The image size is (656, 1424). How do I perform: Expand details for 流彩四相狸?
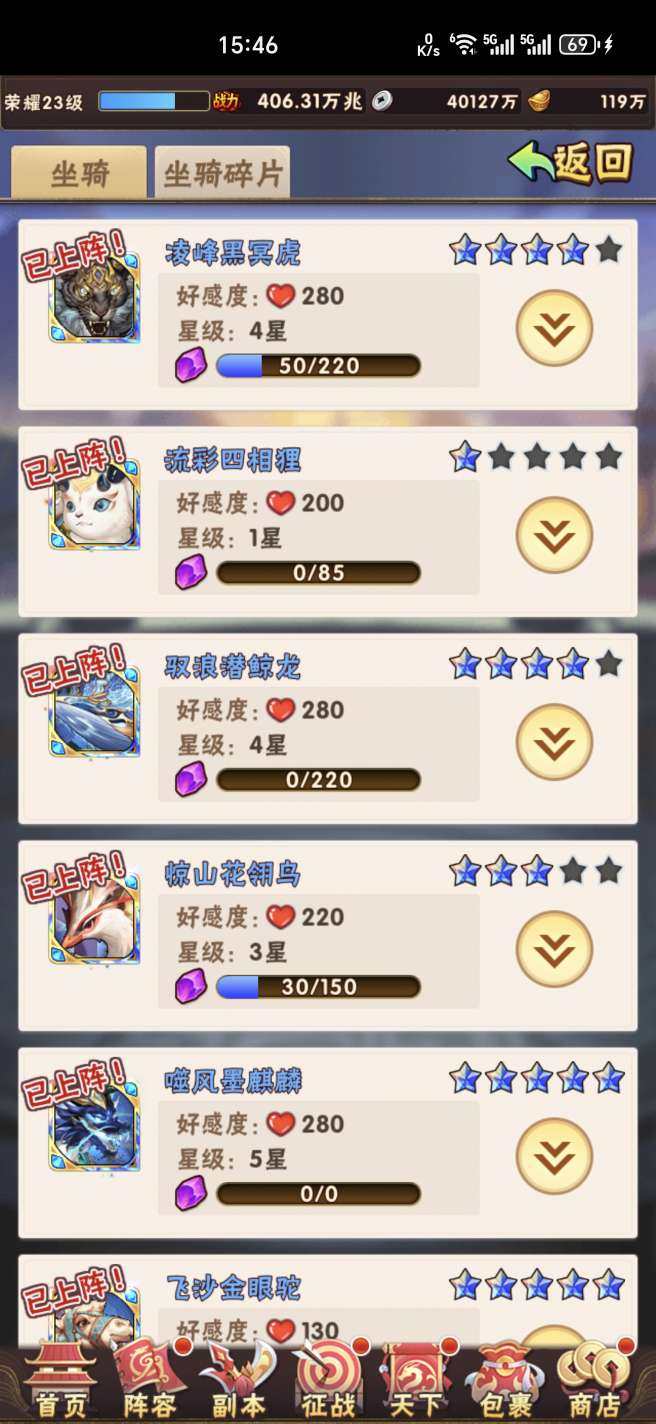coord(554,535)
